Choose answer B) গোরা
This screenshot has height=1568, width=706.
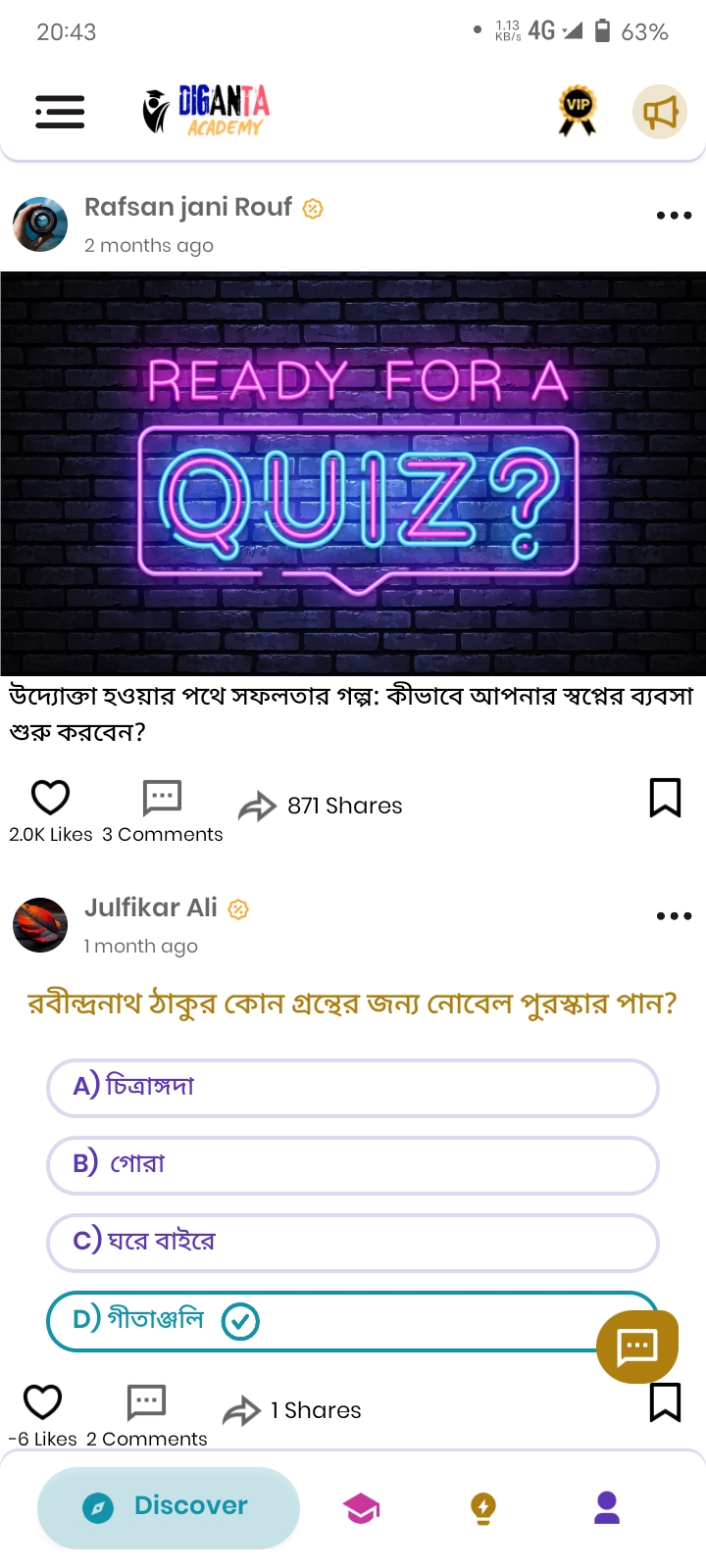click(x=352, y=1165)
